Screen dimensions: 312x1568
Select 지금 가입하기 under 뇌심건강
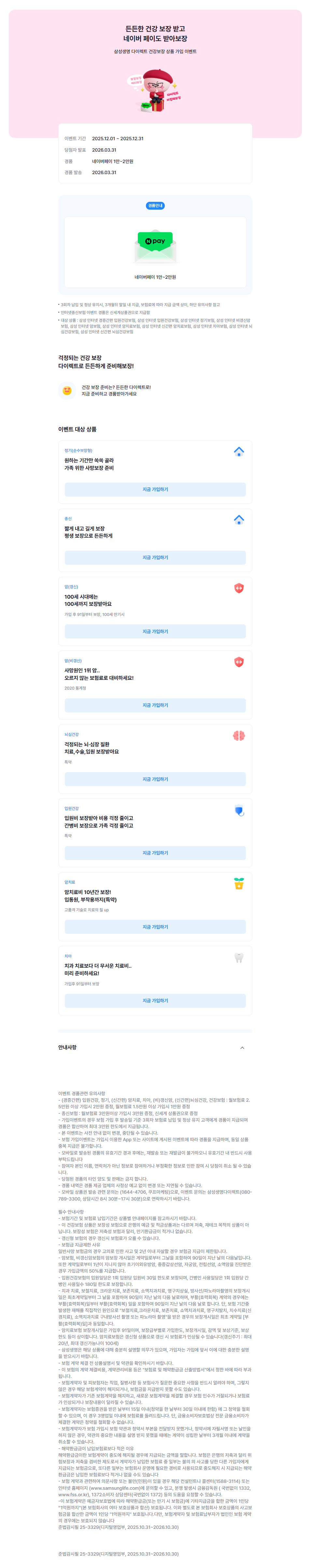click(155, 779)
